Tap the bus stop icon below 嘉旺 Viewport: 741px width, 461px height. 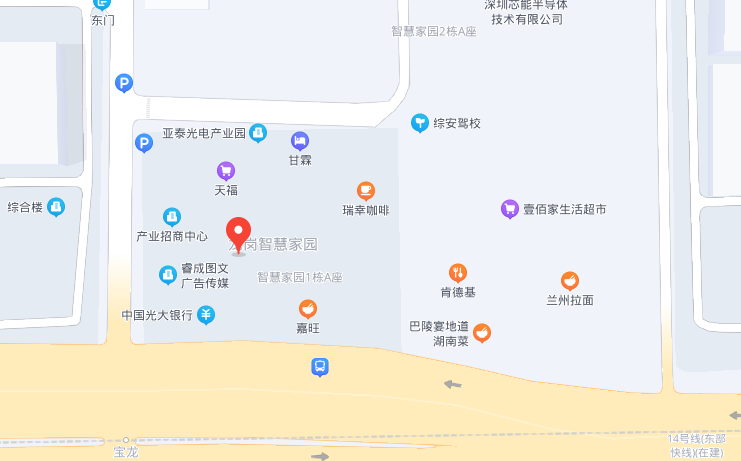click(x=319, y=367)
